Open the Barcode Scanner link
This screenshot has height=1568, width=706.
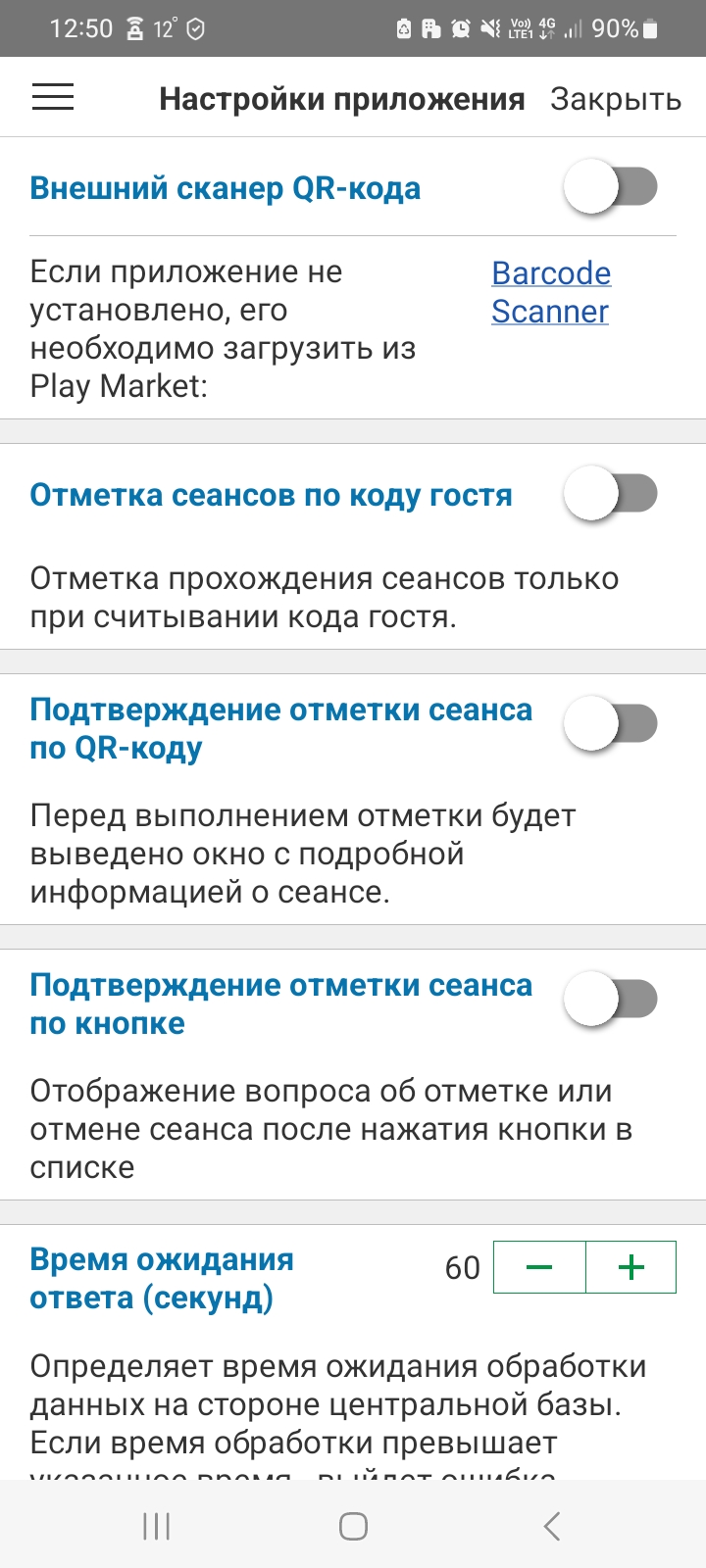point(550,292)
